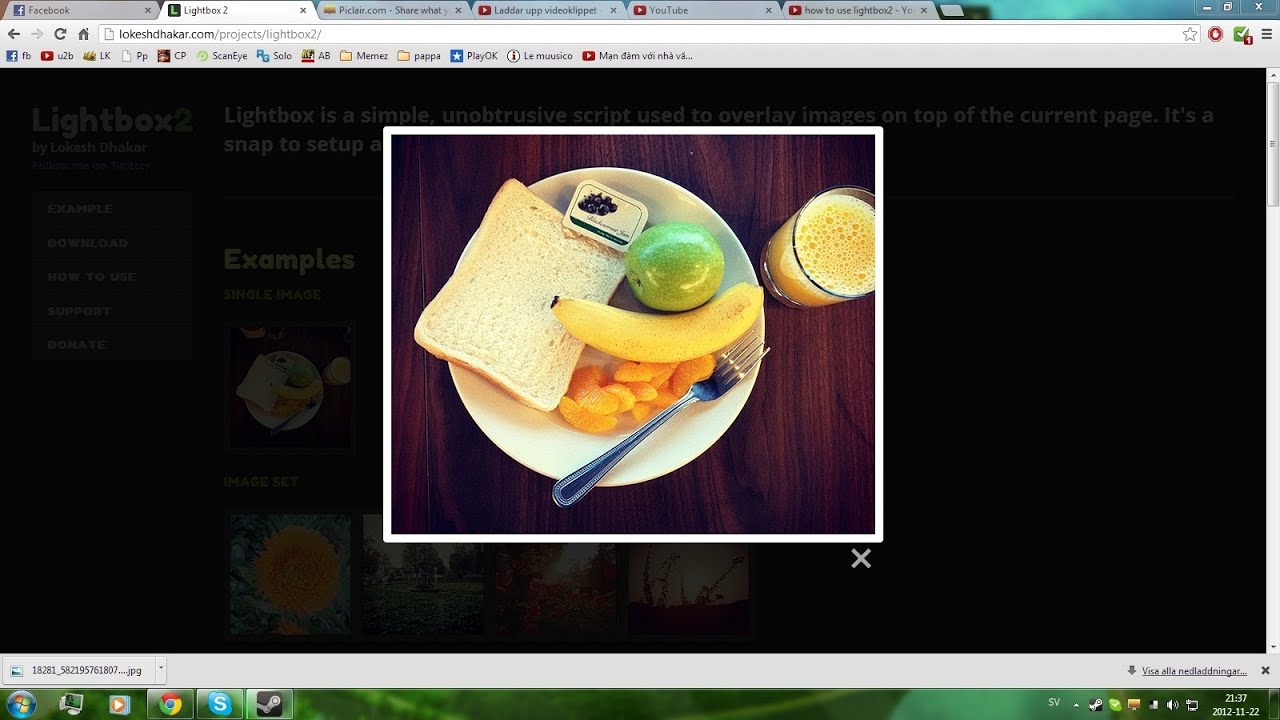Show all downloads via Visa alla nedladdningar
The height and width of the screenshot is (720, 1280).
coord(1193,671)
